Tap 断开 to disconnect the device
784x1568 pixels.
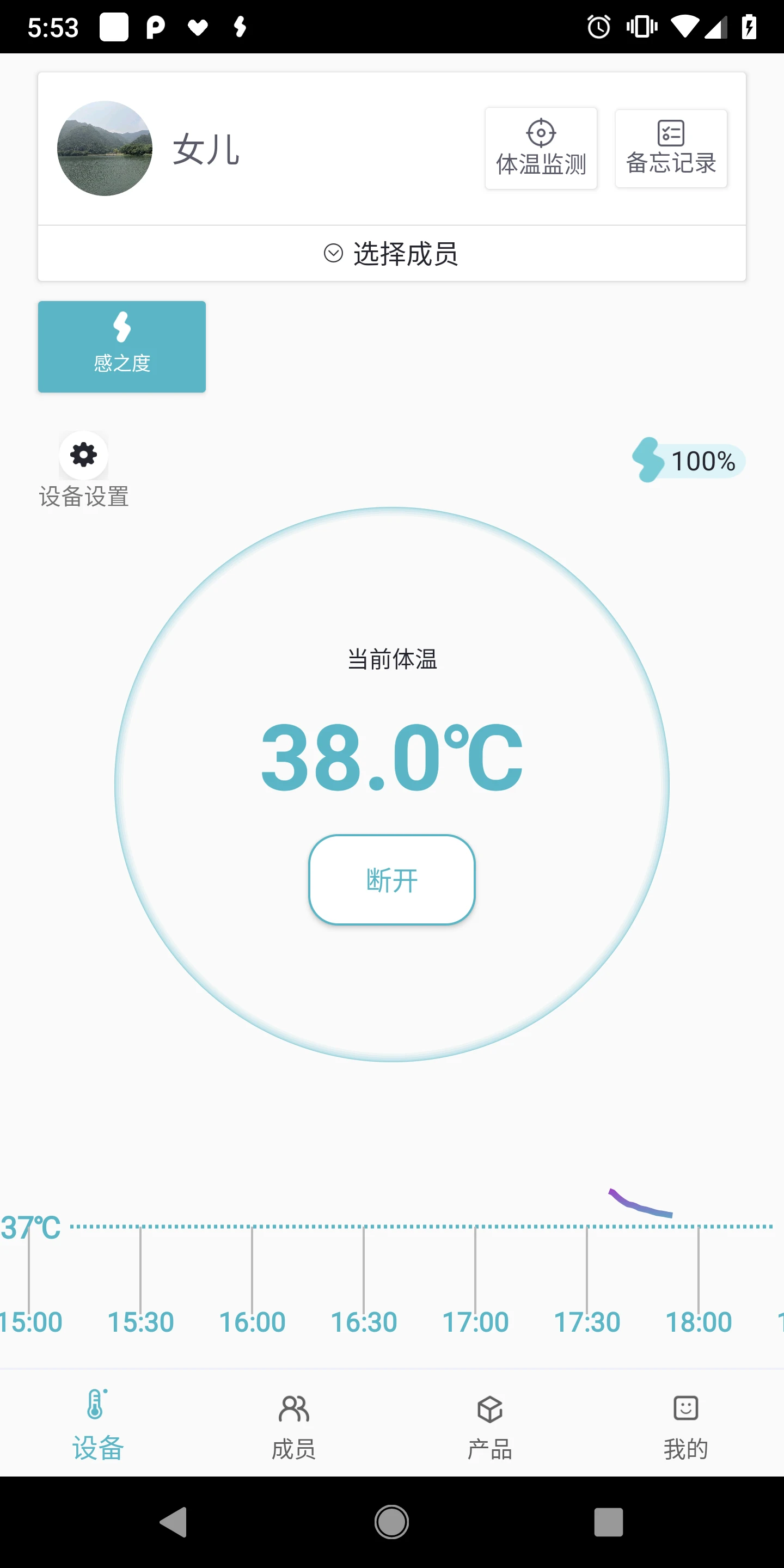click(392, 880)
